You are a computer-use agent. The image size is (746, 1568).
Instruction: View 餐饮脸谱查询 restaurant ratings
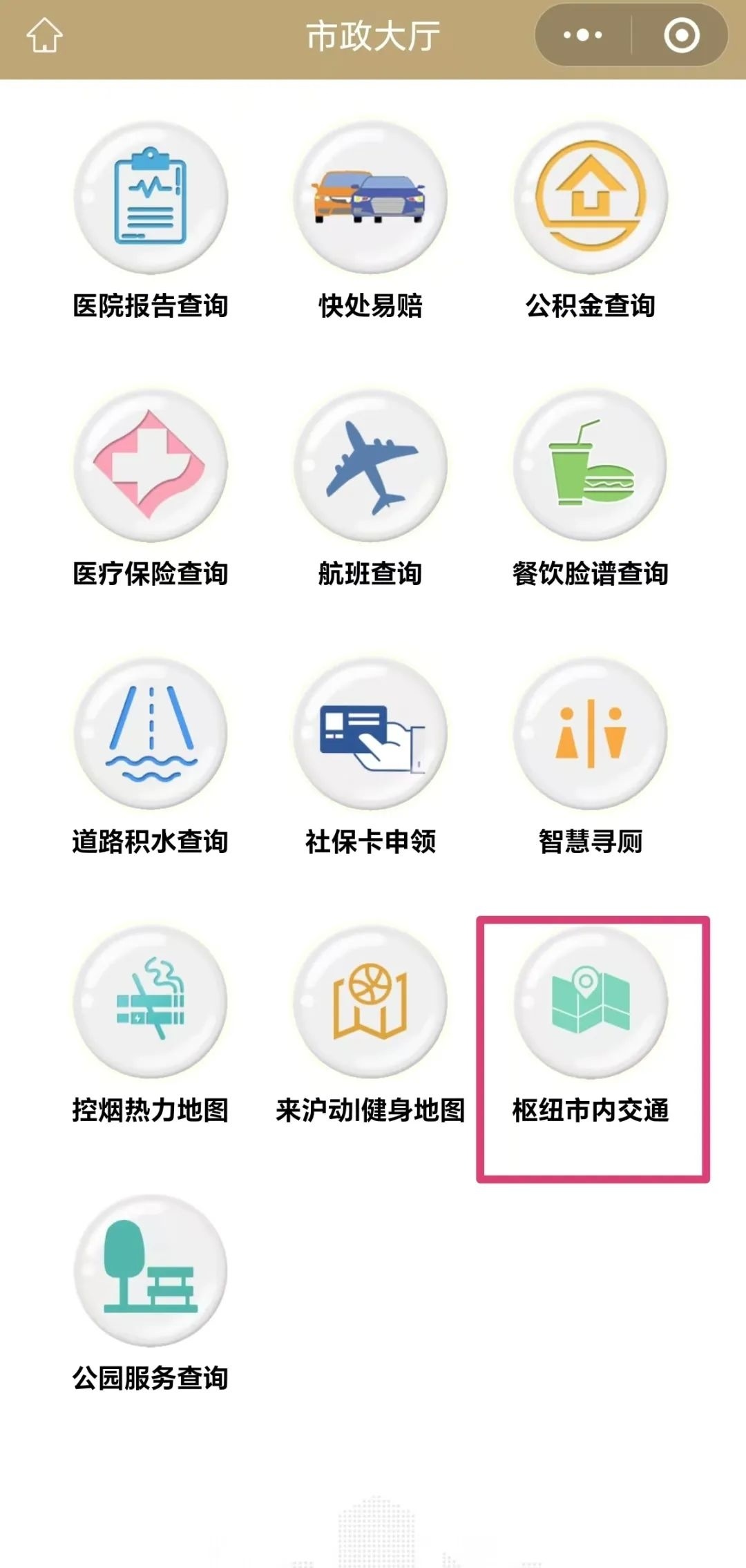click(591, 466)
